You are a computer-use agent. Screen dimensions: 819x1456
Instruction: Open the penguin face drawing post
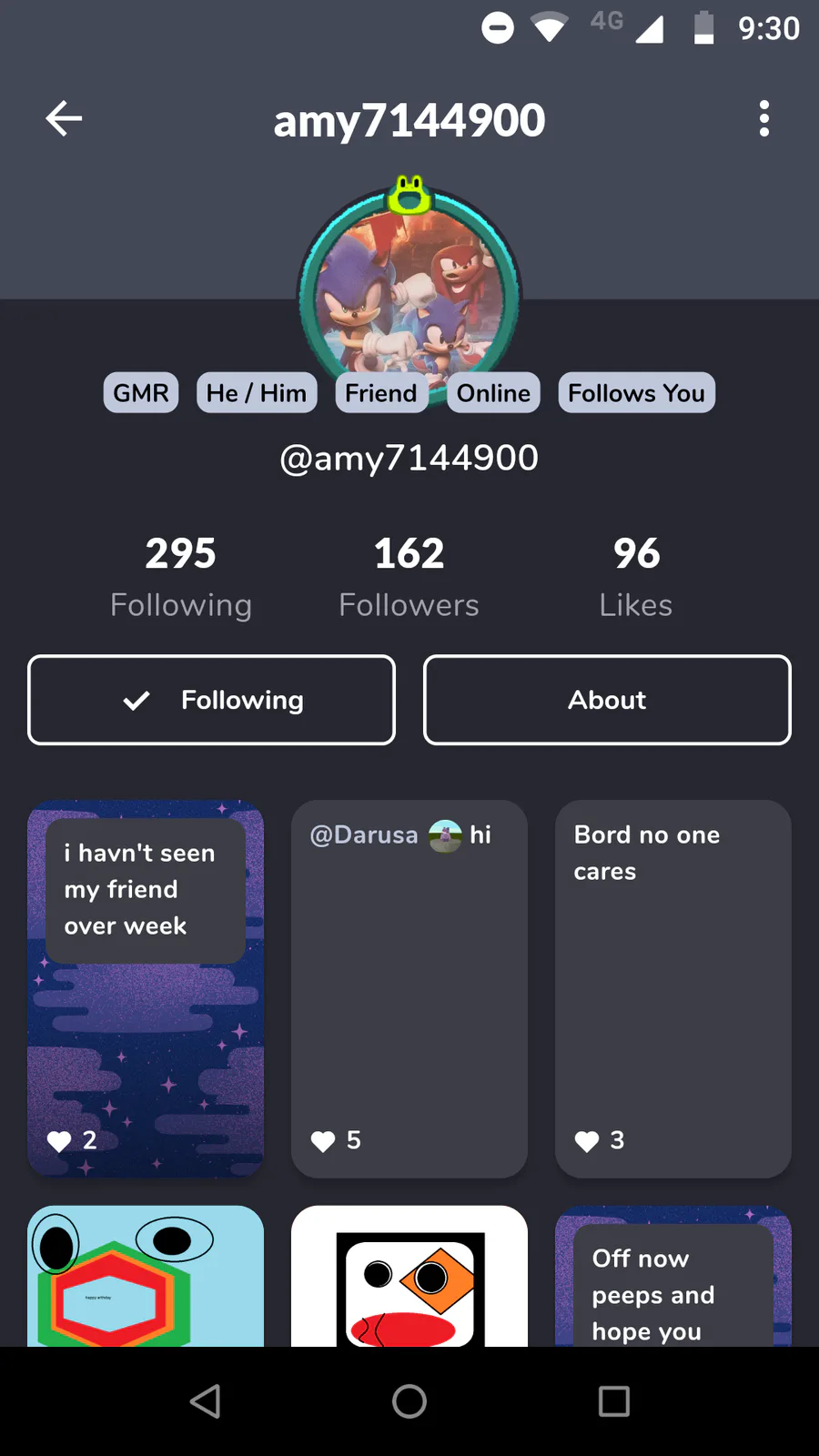pos(409,1276)
